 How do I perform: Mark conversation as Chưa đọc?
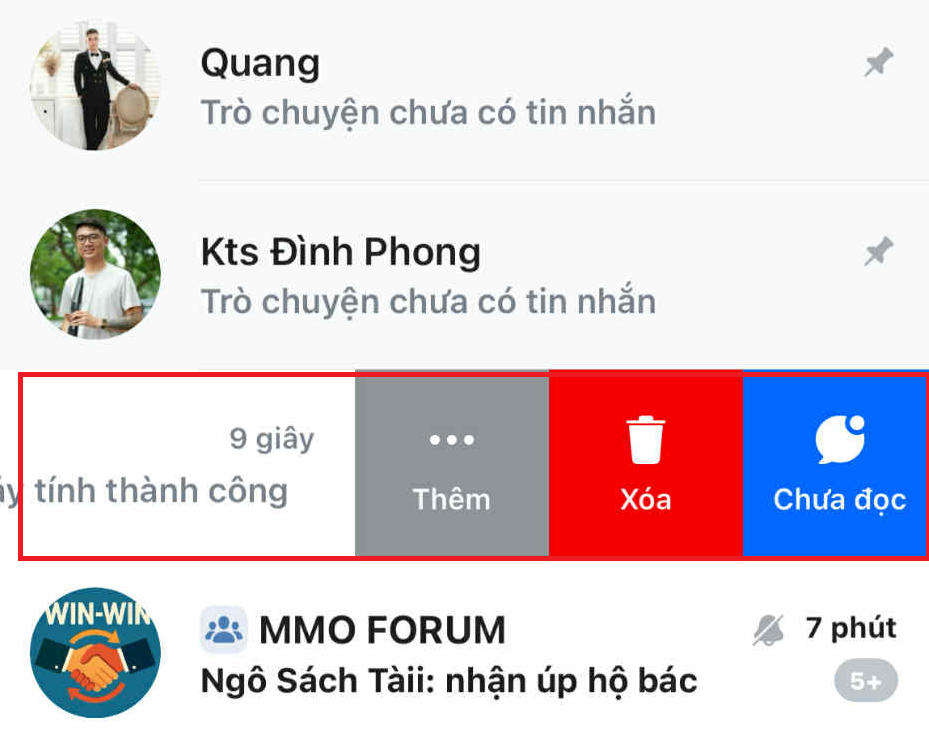(x=838, y=466)
